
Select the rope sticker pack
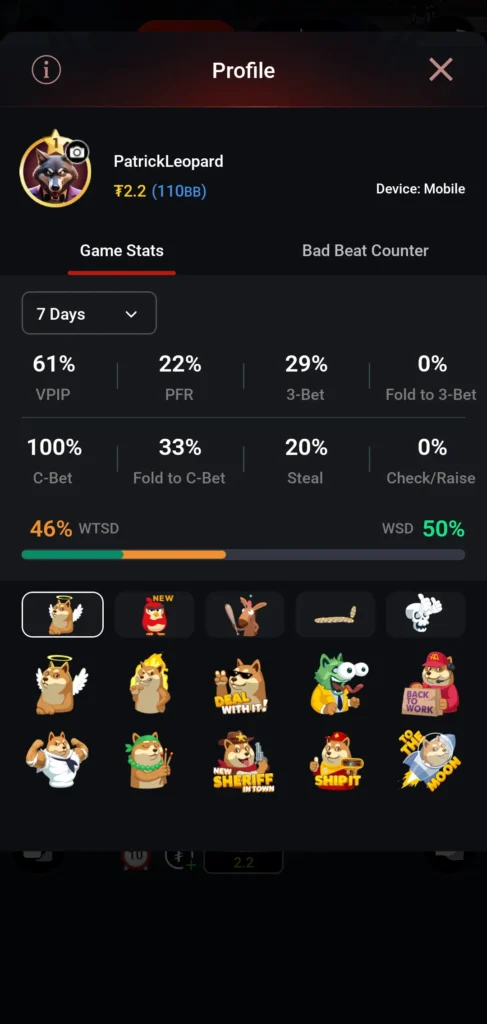tap(335, 615)
